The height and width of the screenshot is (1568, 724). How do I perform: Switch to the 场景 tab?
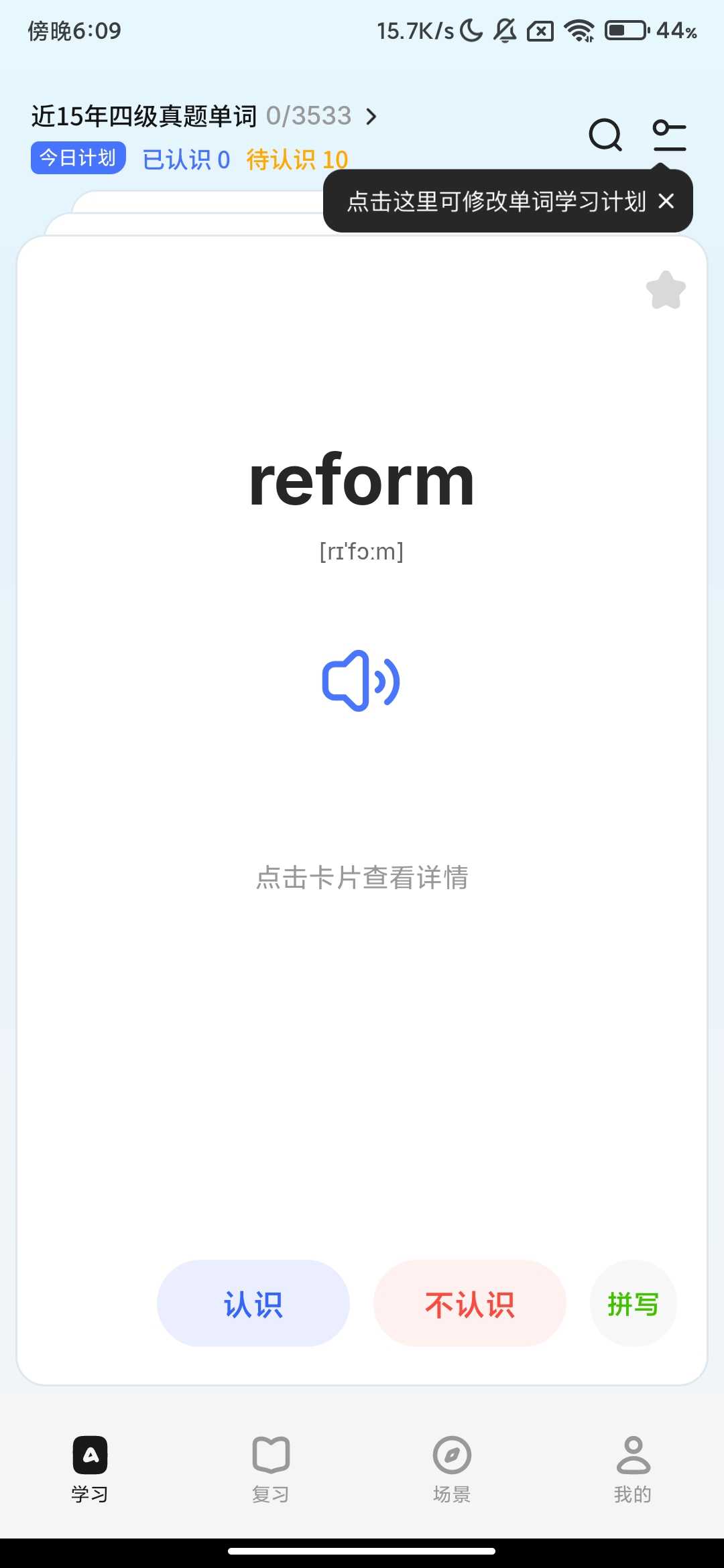452,1469
